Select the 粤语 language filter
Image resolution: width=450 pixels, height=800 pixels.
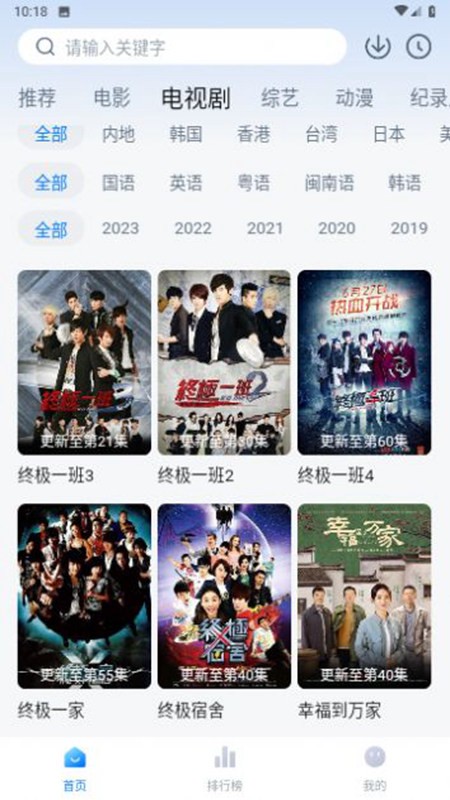click(x=254, y=182)
